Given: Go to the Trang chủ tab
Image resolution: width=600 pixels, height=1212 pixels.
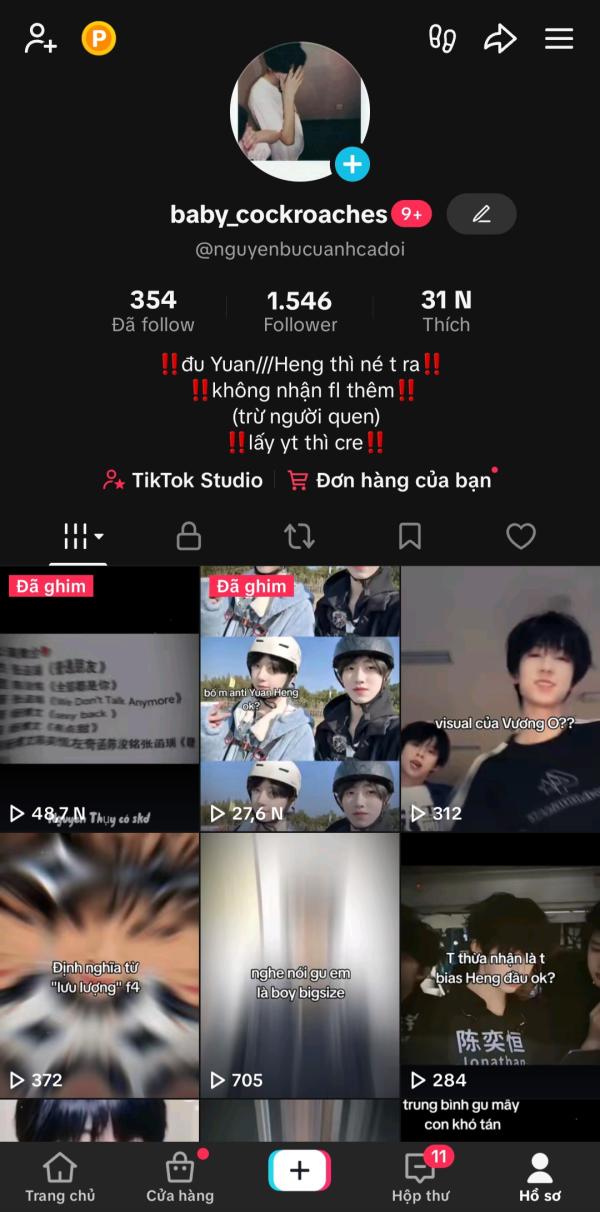Looking at the screenshot, I should 60,1178.
